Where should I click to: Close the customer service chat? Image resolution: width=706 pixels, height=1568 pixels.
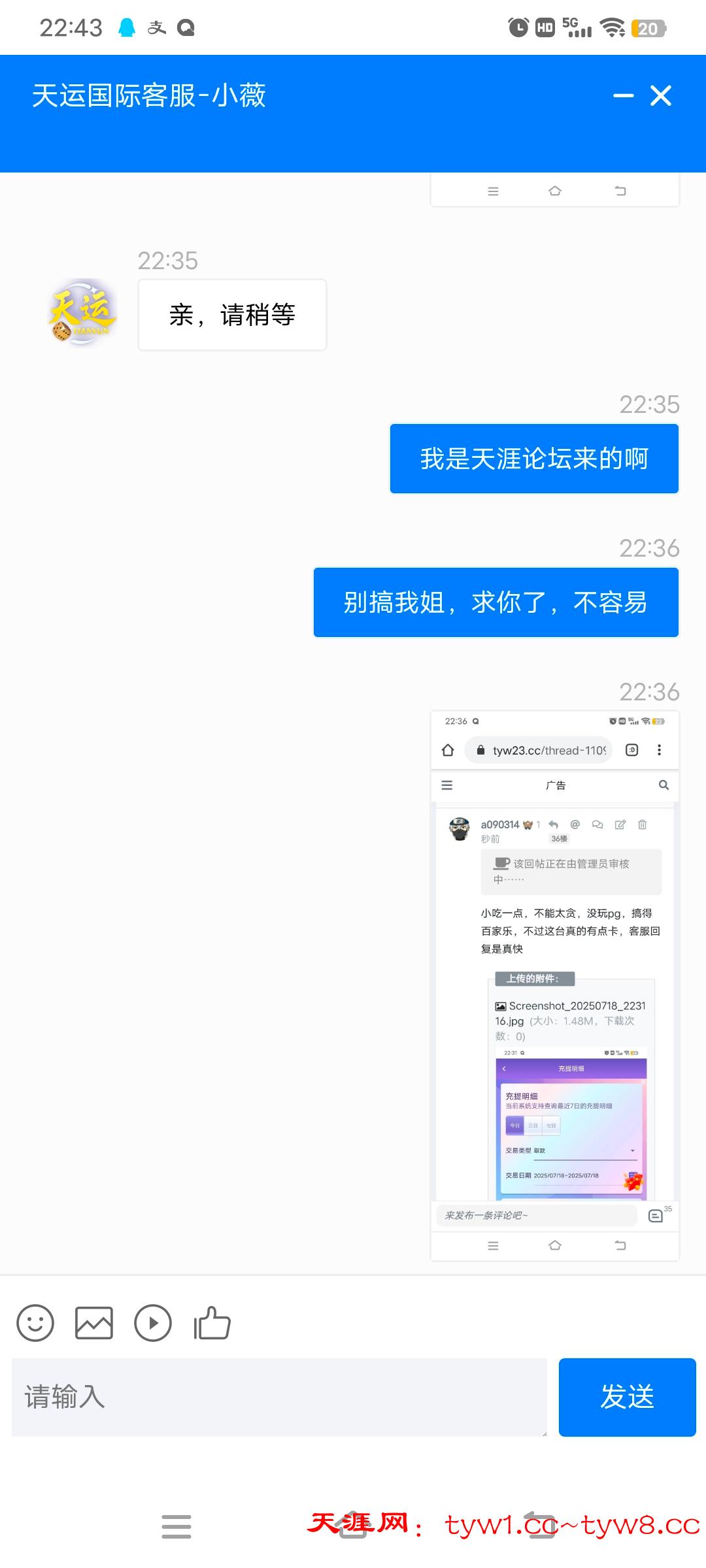point(661,96)
